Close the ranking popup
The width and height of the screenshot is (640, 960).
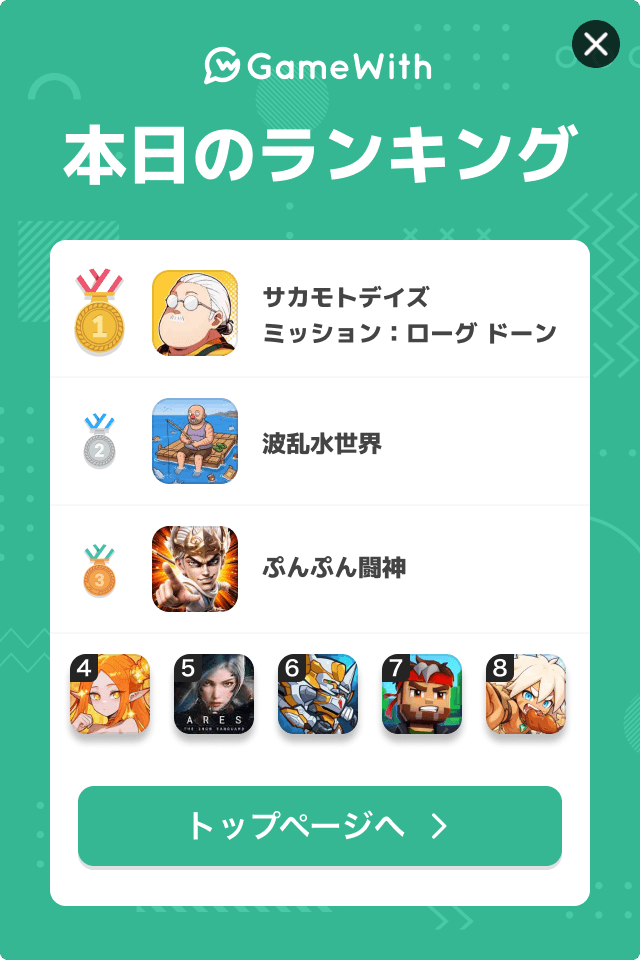tap(595, 44)
